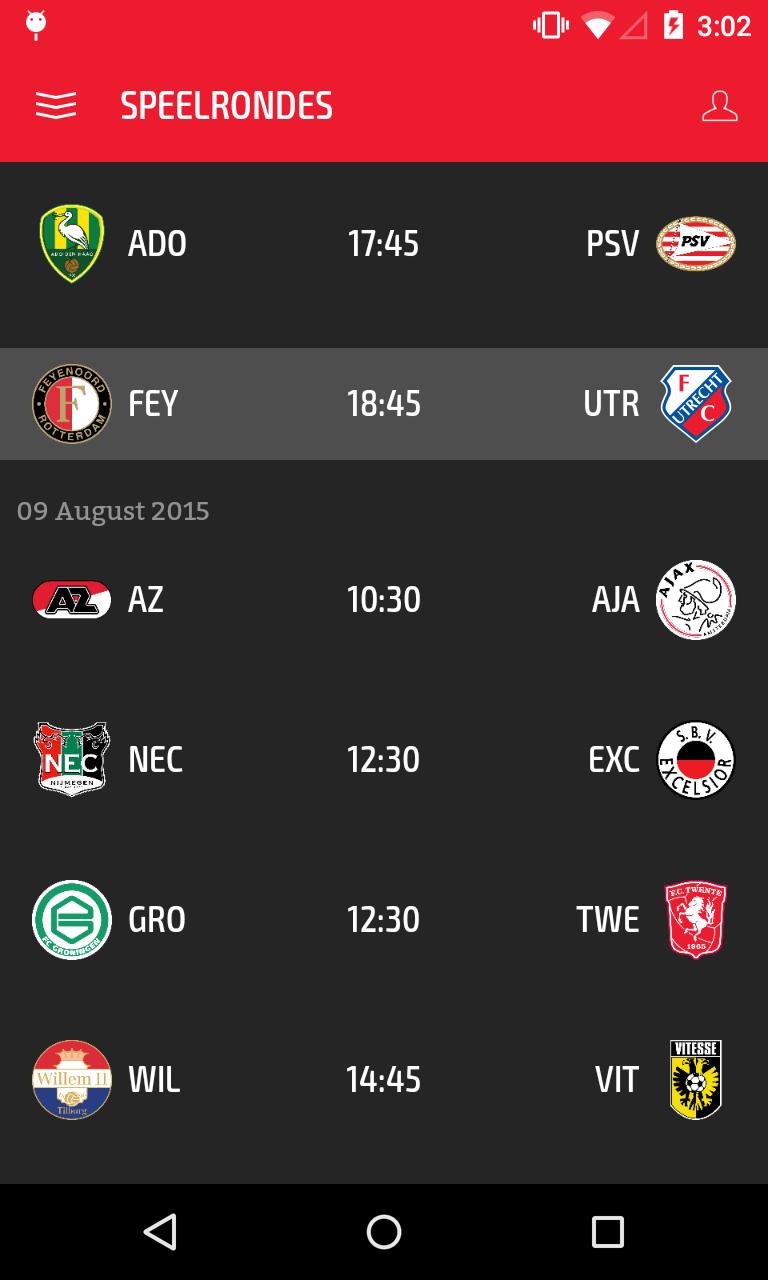Tap the FC Utrecht club logo
Screen dimensions: 768x1280
[696, 403]
